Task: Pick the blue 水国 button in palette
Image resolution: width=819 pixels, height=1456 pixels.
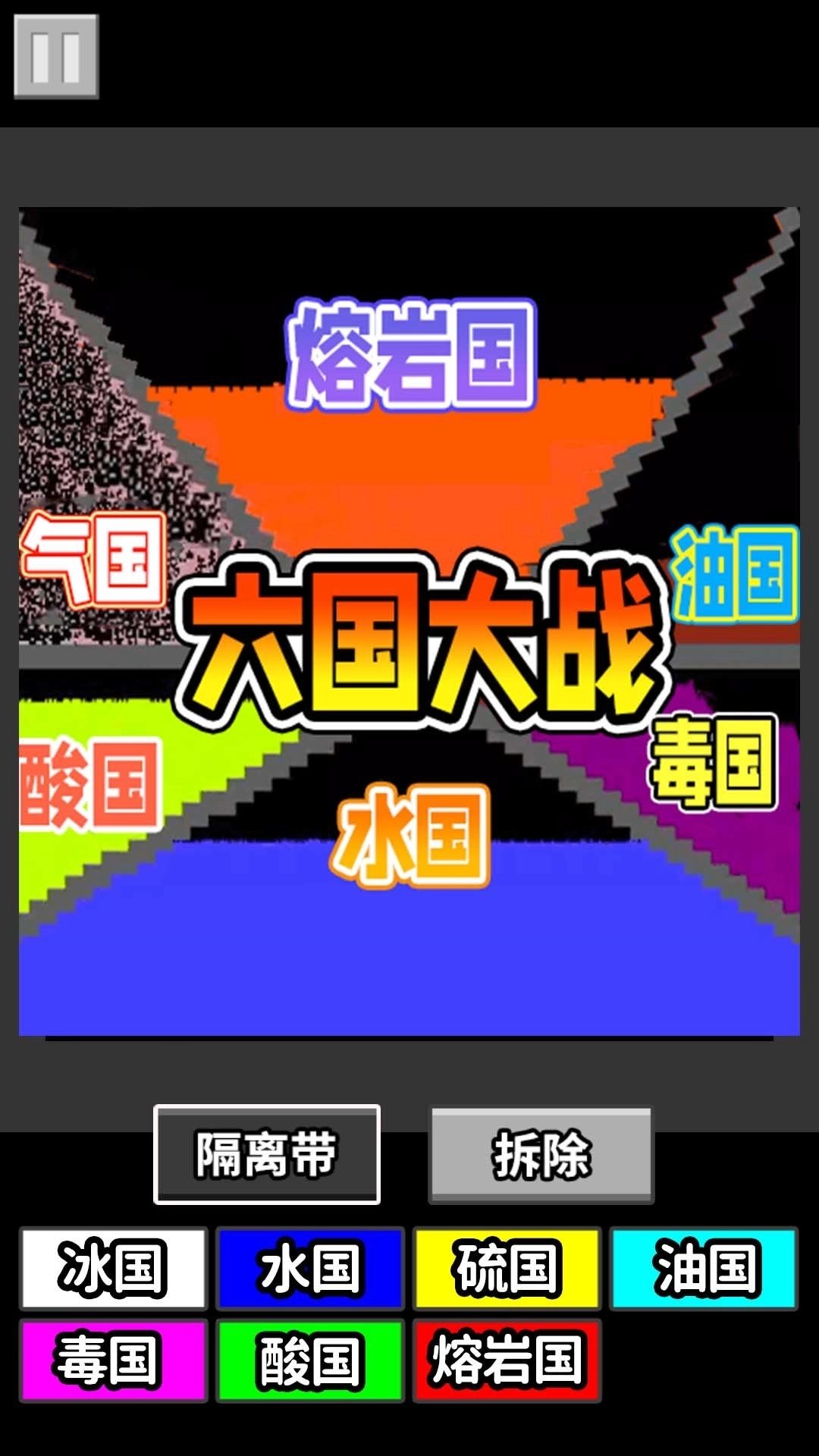Action: pos(310,1268)
